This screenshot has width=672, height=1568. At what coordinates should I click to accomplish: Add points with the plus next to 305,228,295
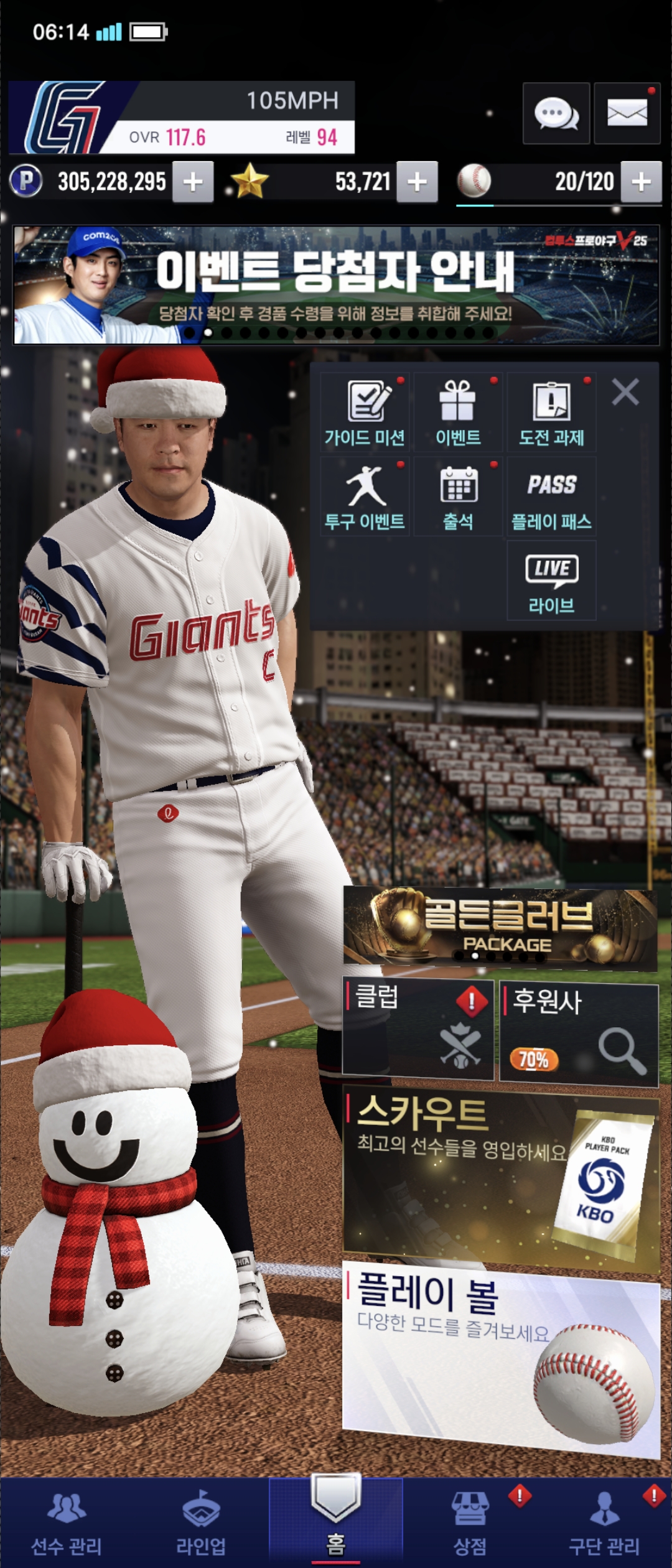click(x=193, y=182)
